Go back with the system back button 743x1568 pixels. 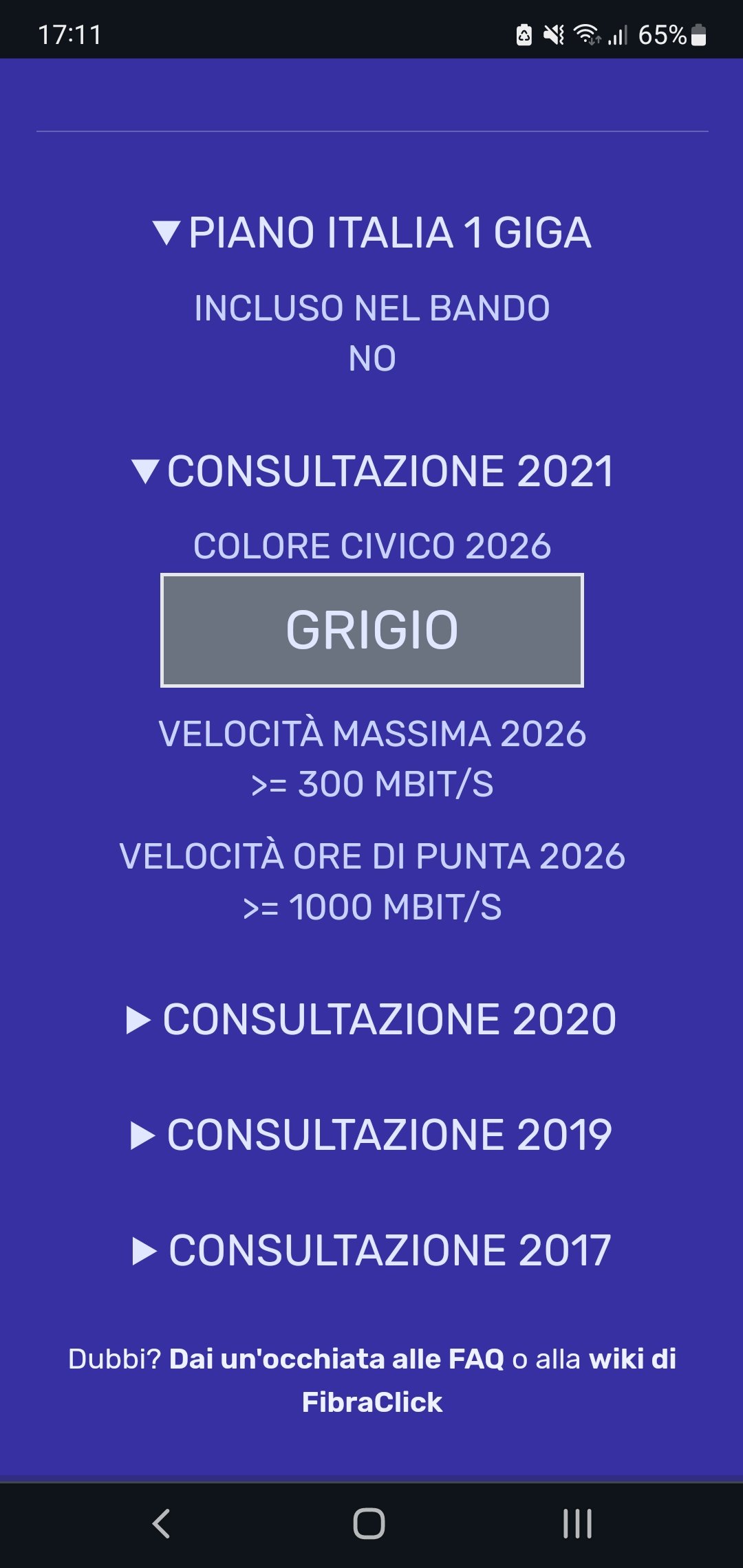[162, 1523]
